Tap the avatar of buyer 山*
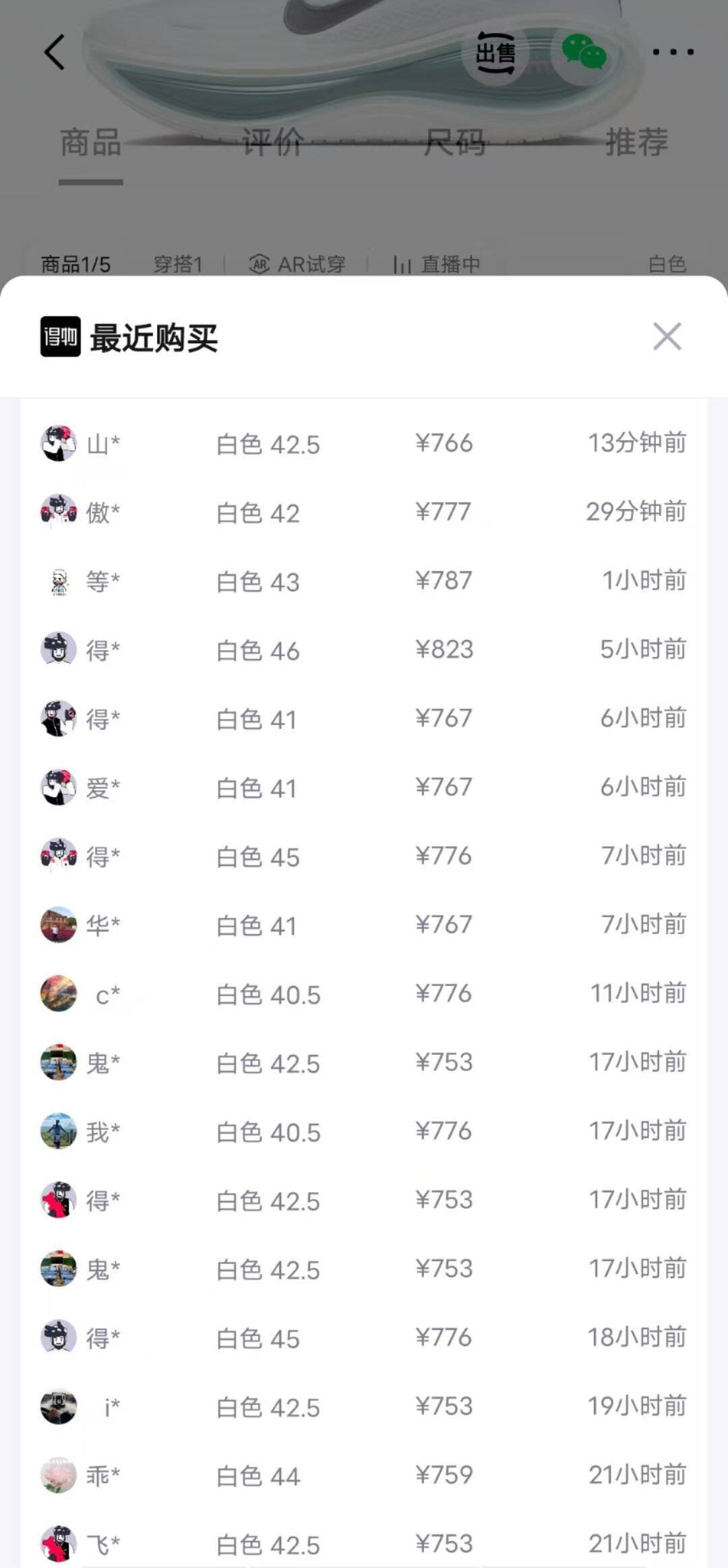728x1568 pixels. tap(59, 443)
